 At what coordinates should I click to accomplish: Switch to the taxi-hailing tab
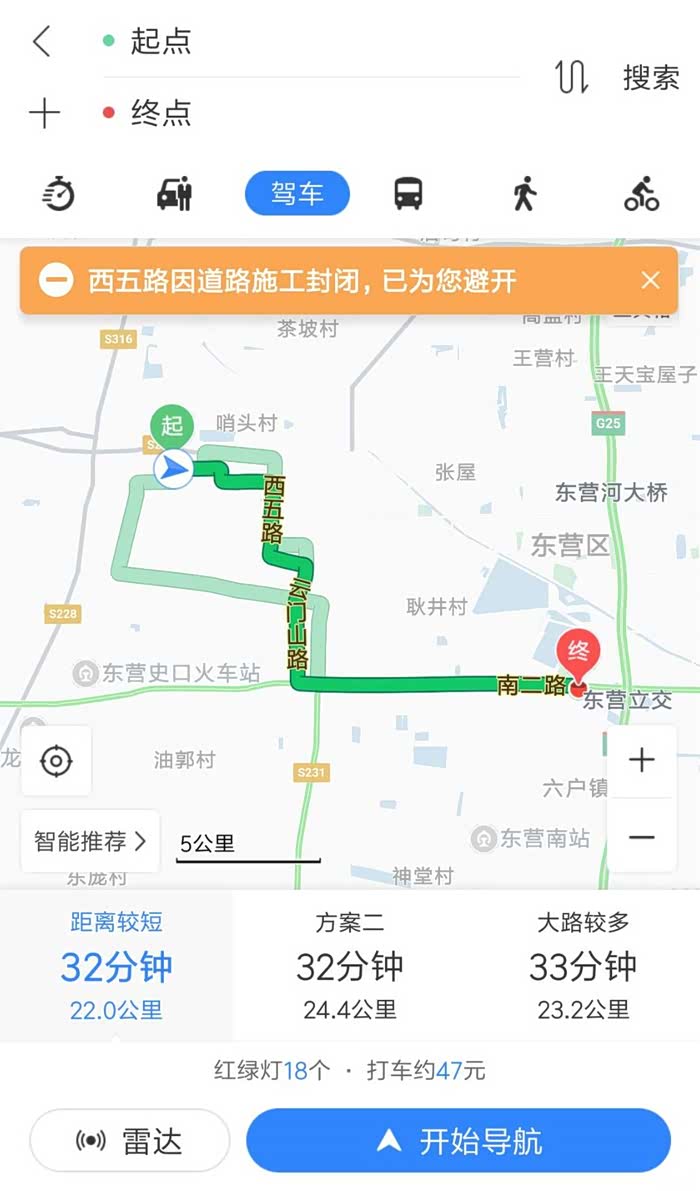pyautogui.click(x=175, y=193)
